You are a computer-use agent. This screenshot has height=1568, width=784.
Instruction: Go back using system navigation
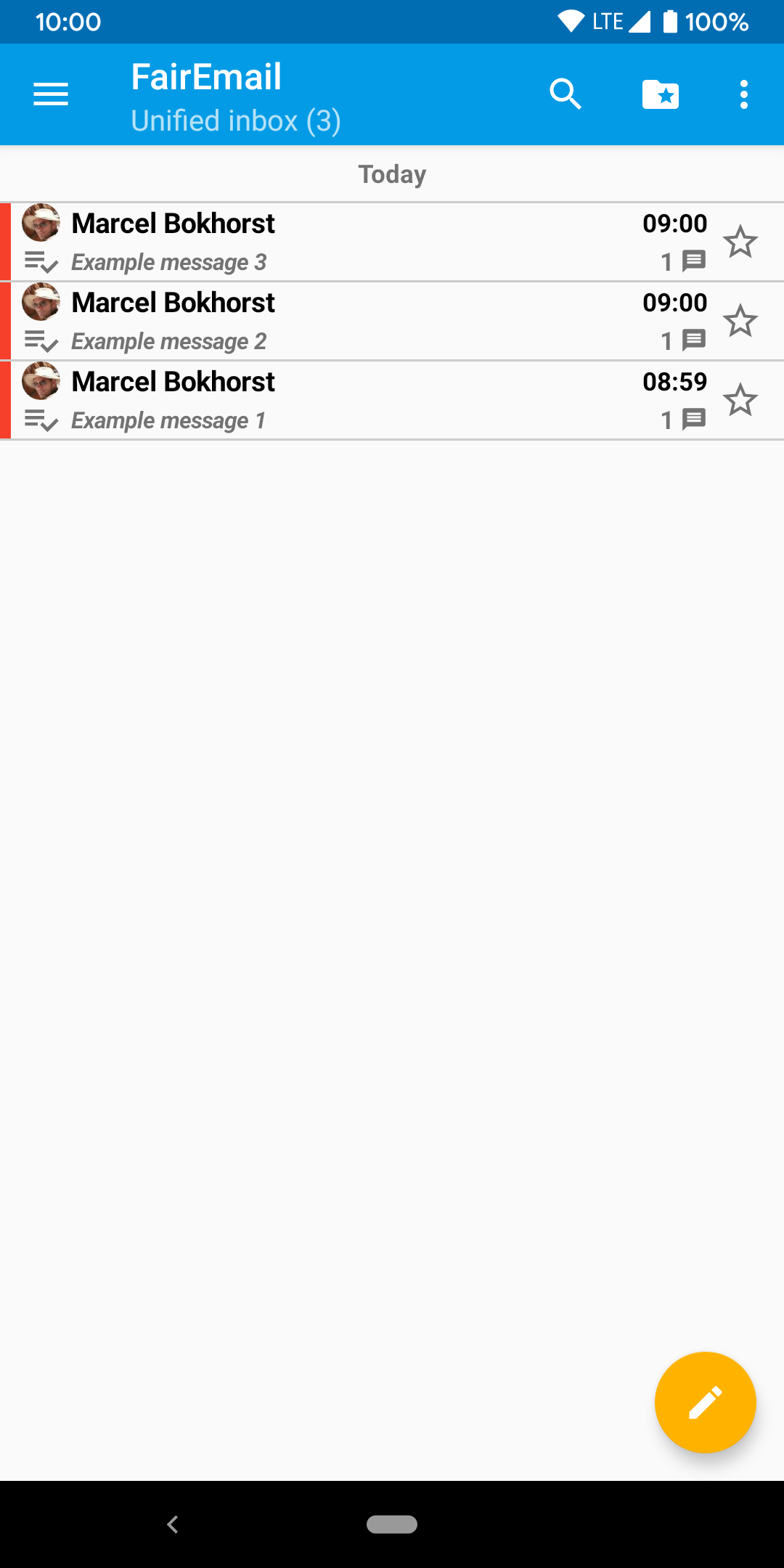pyautogui.click(x=173, y=1524)
